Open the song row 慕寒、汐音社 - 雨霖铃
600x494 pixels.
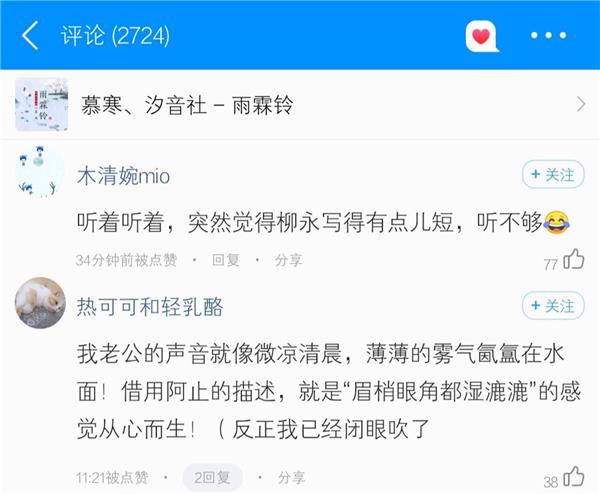click(x=300, y=104)
